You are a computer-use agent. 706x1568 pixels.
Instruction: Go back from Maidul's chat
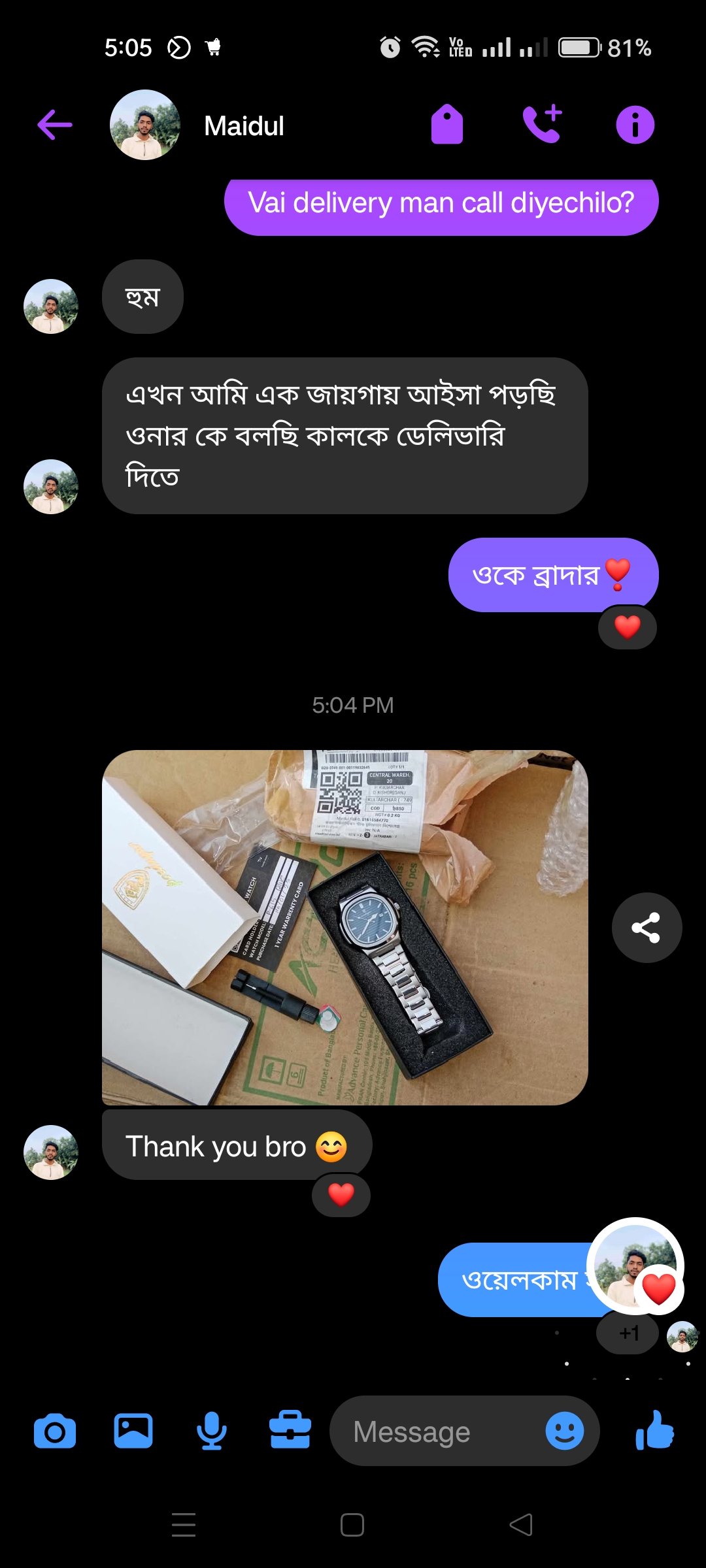pos(55,125)
